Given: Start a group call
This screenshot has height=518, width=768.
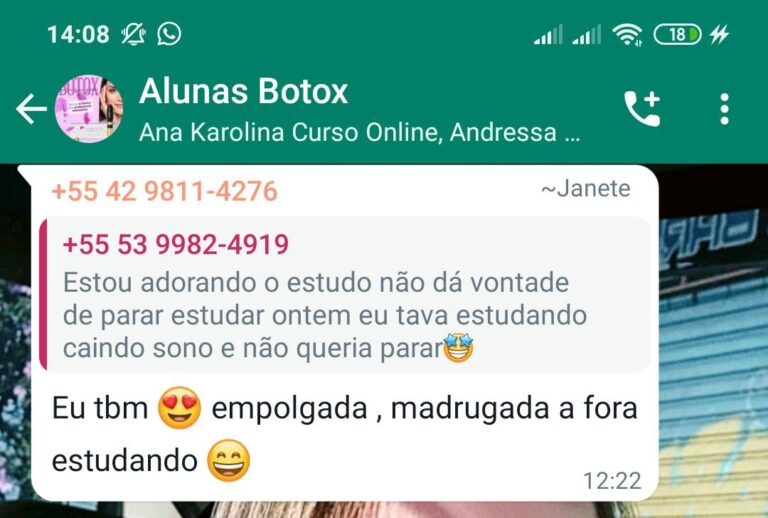Looking at the screenshot, I should [642, 109].
